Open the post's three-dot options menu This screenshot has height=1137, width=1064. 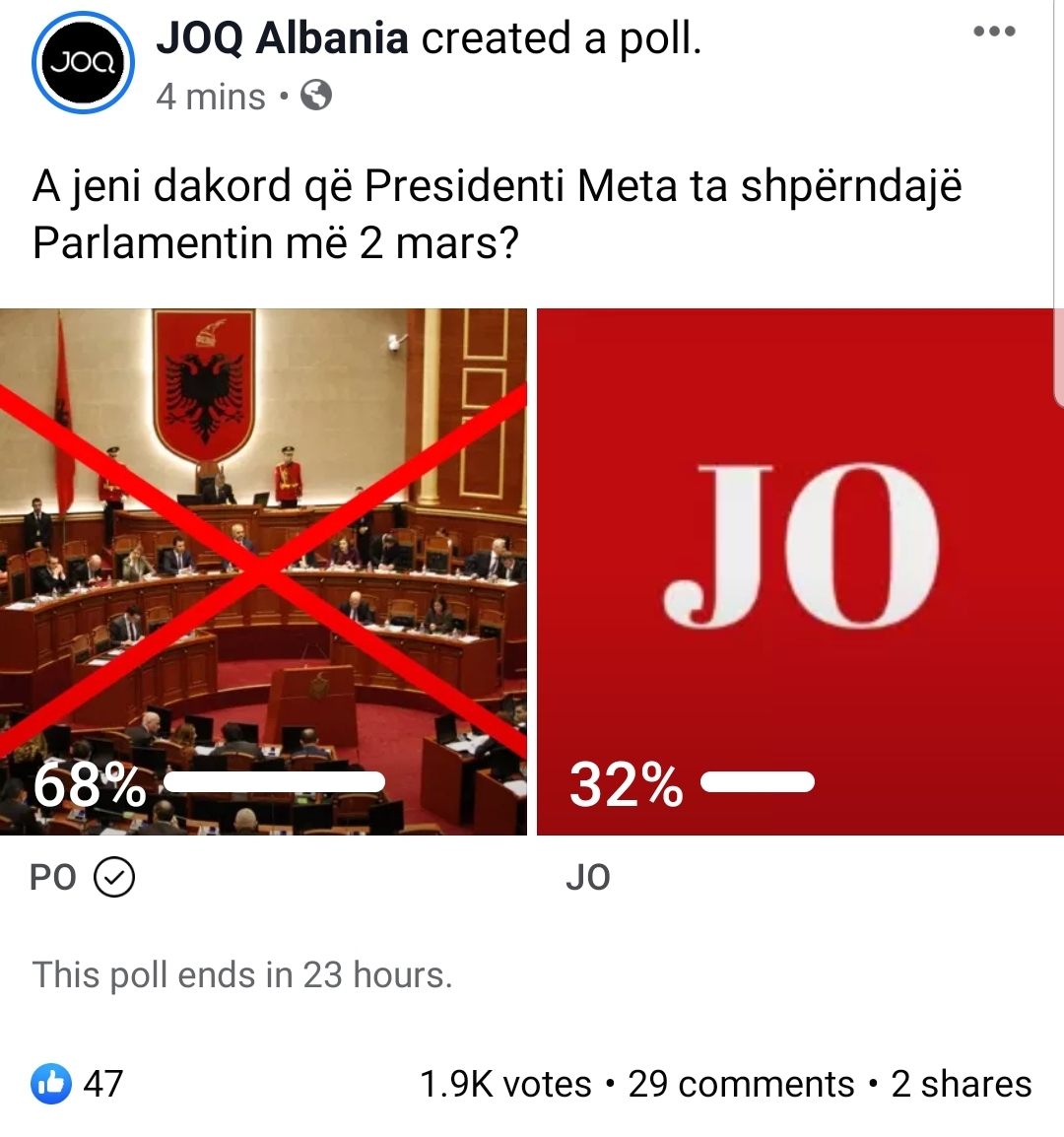pyautogui.click(x=993, y=32)
